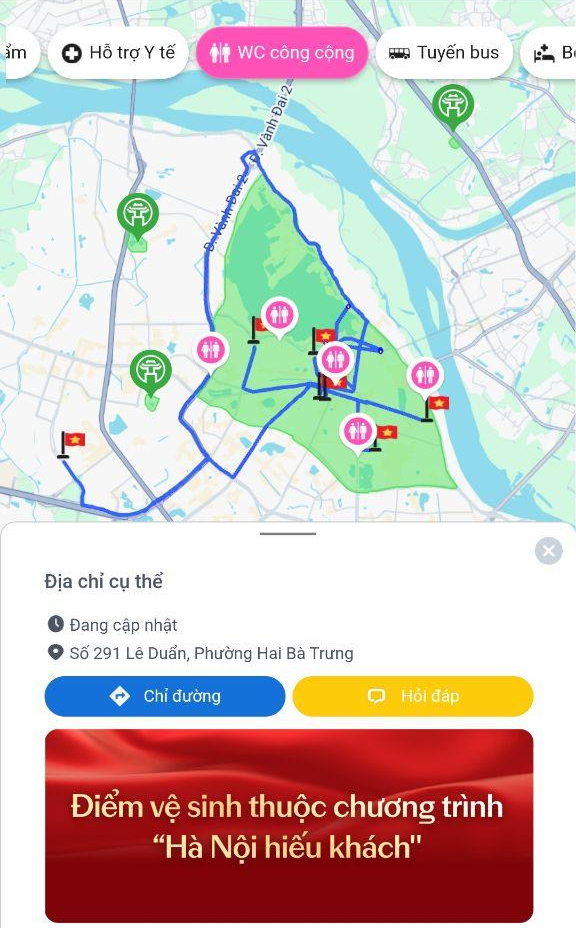Get directions with Chỉ đường
This screenshot has width=576, height=928.
point(165,696)
